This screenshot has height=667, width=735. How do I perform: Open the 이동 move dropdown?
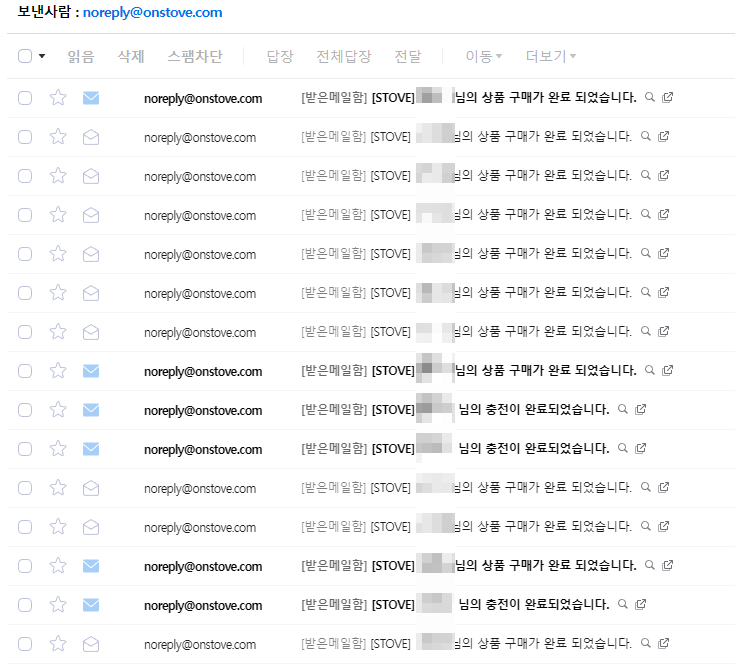tap(484, 56)
